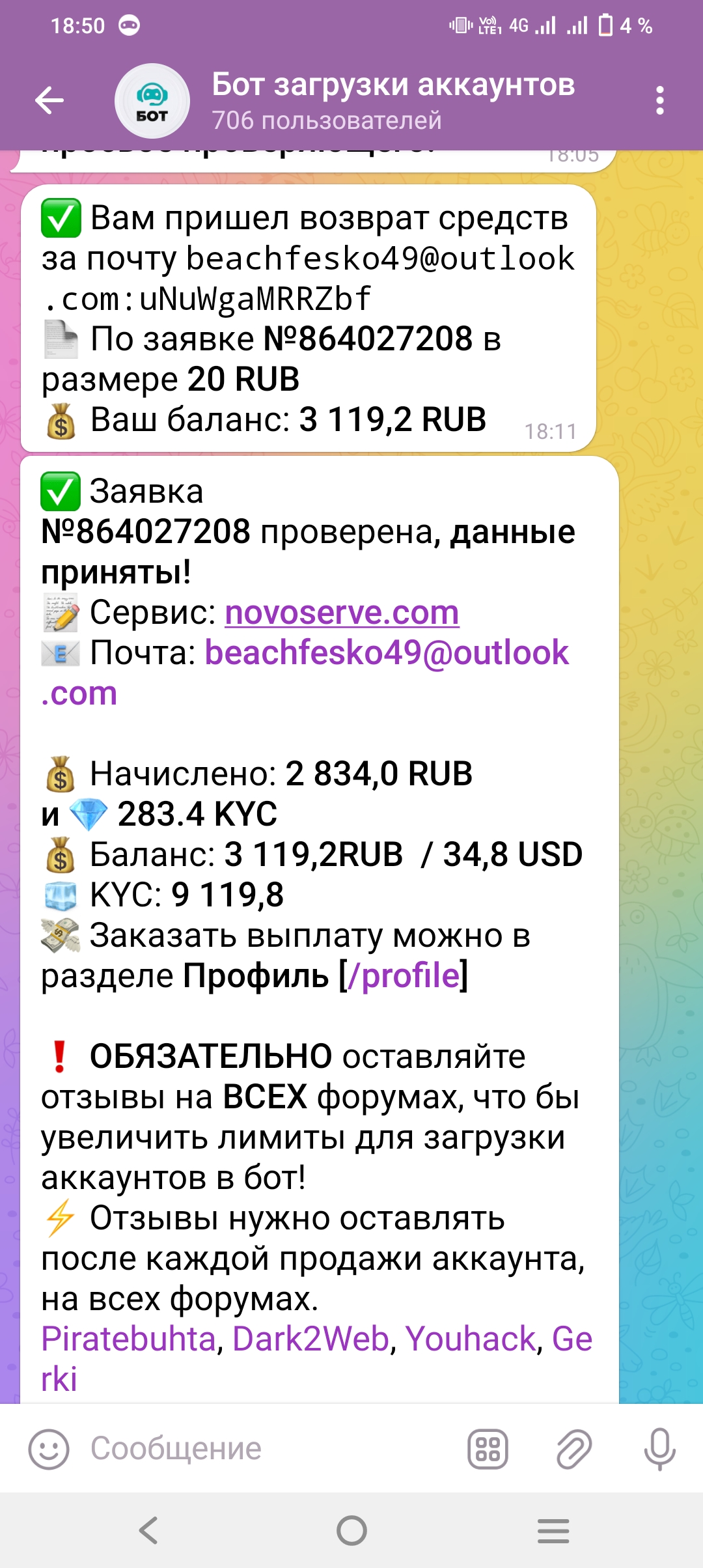Tap the beachfesko49@outlook.com email link
This screenshot has height=1568, width=703.
(305, 673)
